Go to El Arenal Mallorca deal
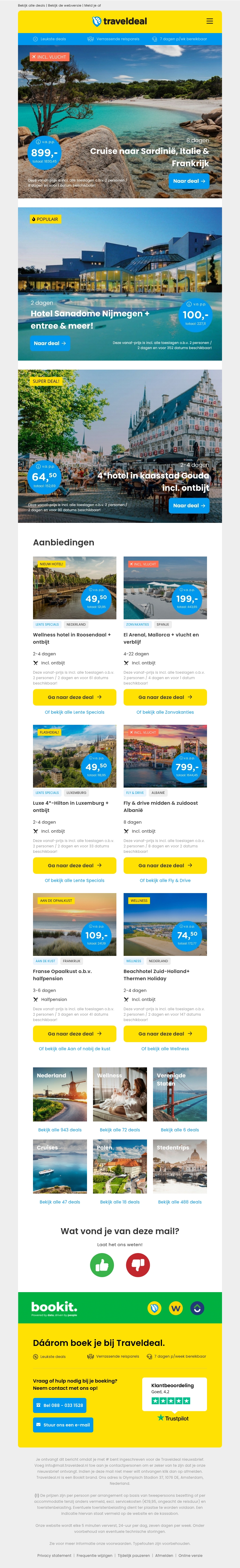This screenshot has height=1568, width=240. click(x=165, y=697)
